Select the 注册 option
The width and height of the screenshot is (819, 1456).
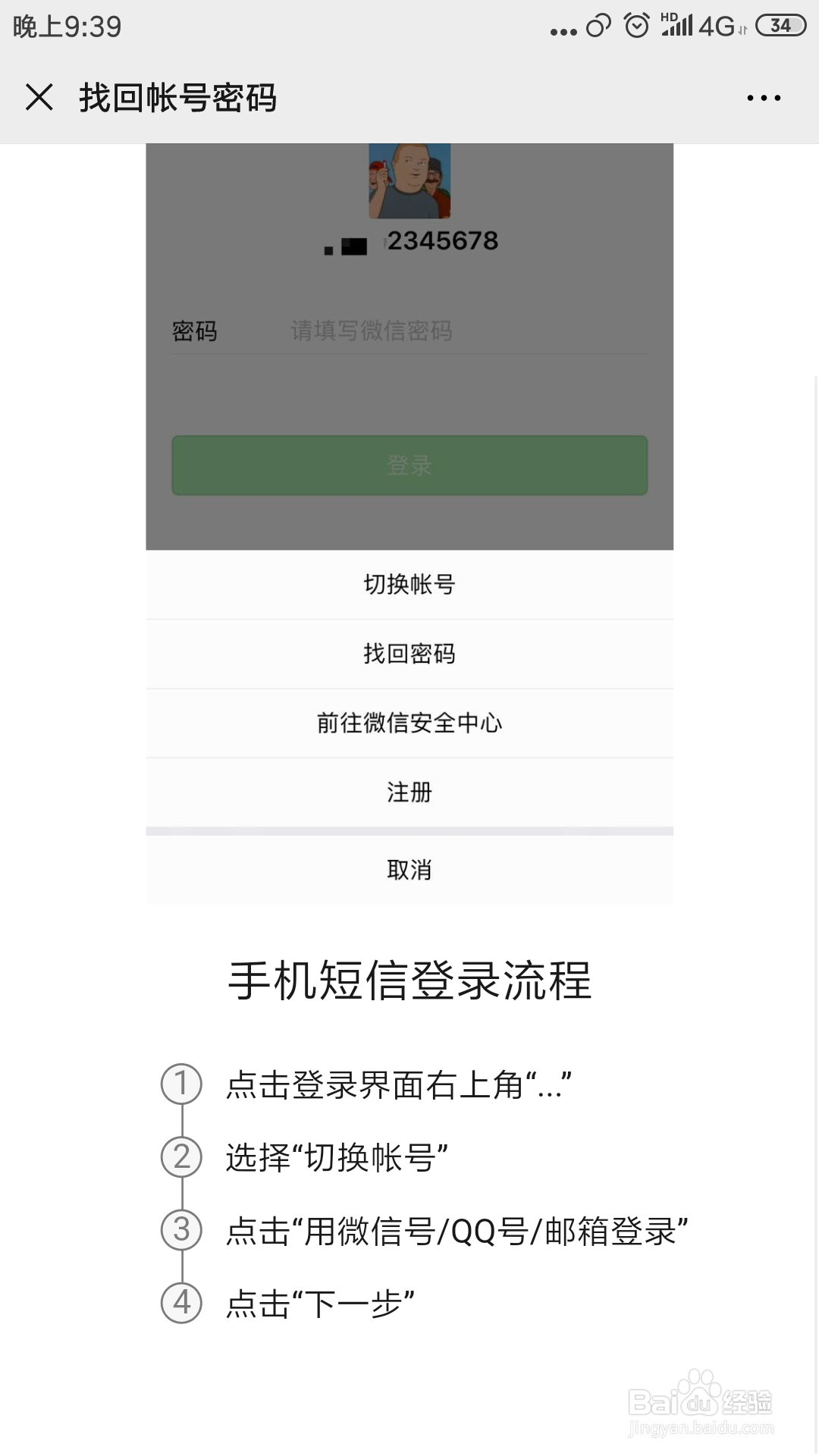click(409, 793)
